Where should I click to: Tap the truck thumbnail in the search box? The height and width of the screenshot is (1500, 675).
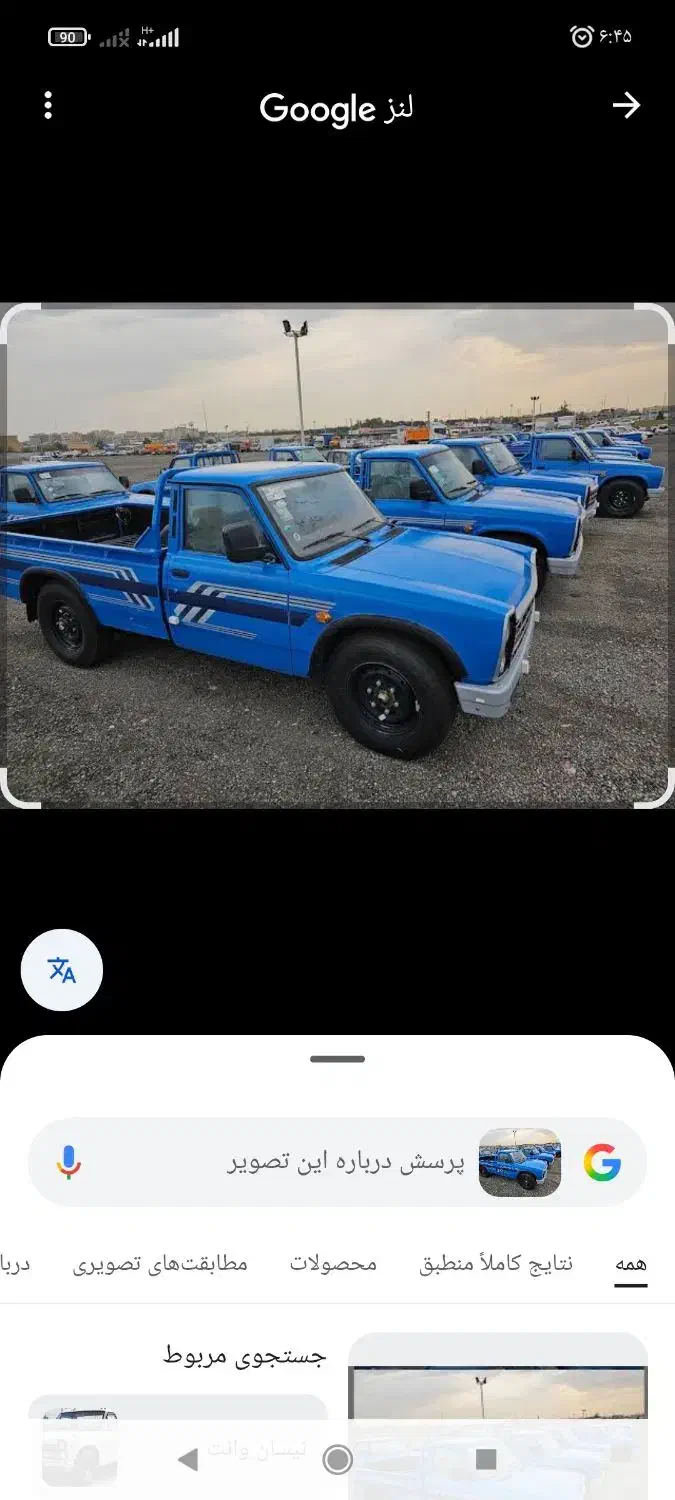(520, 1162)
